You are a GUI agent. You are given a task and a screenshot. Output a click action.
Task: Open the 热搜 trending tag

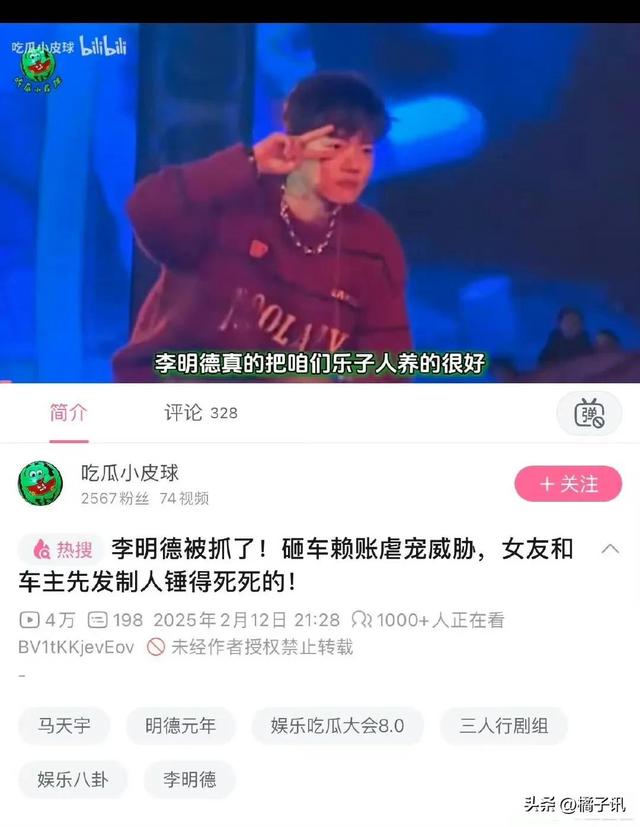[x=62, y=548]
